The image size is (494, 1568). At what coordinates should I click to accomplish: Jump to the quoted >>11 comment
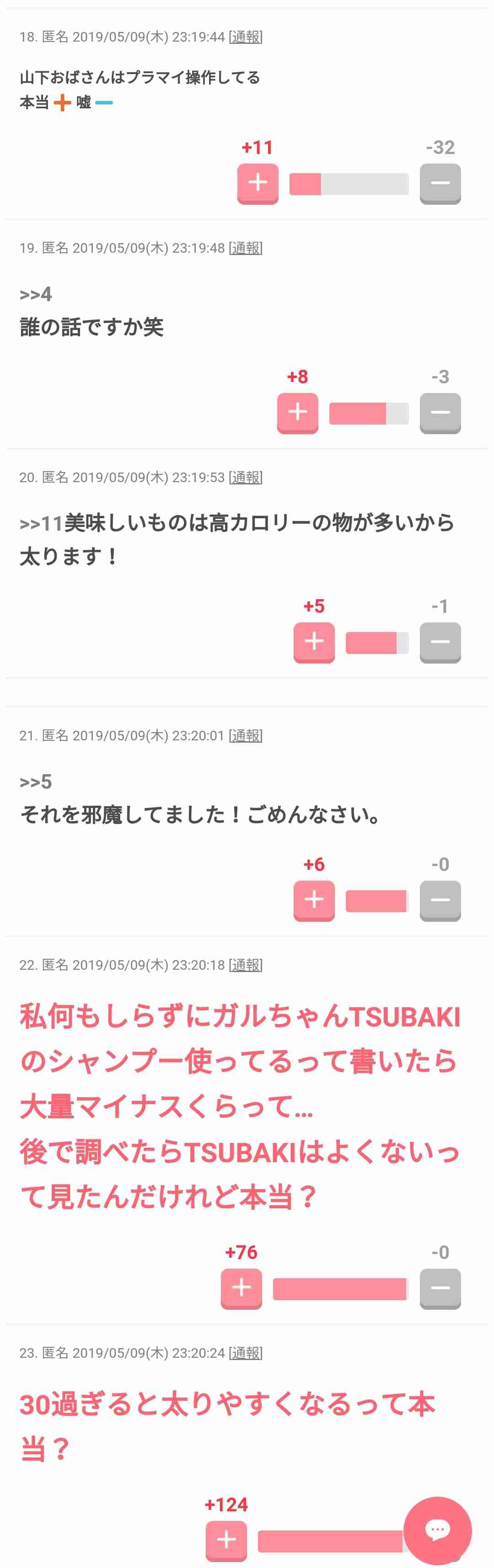42,523
